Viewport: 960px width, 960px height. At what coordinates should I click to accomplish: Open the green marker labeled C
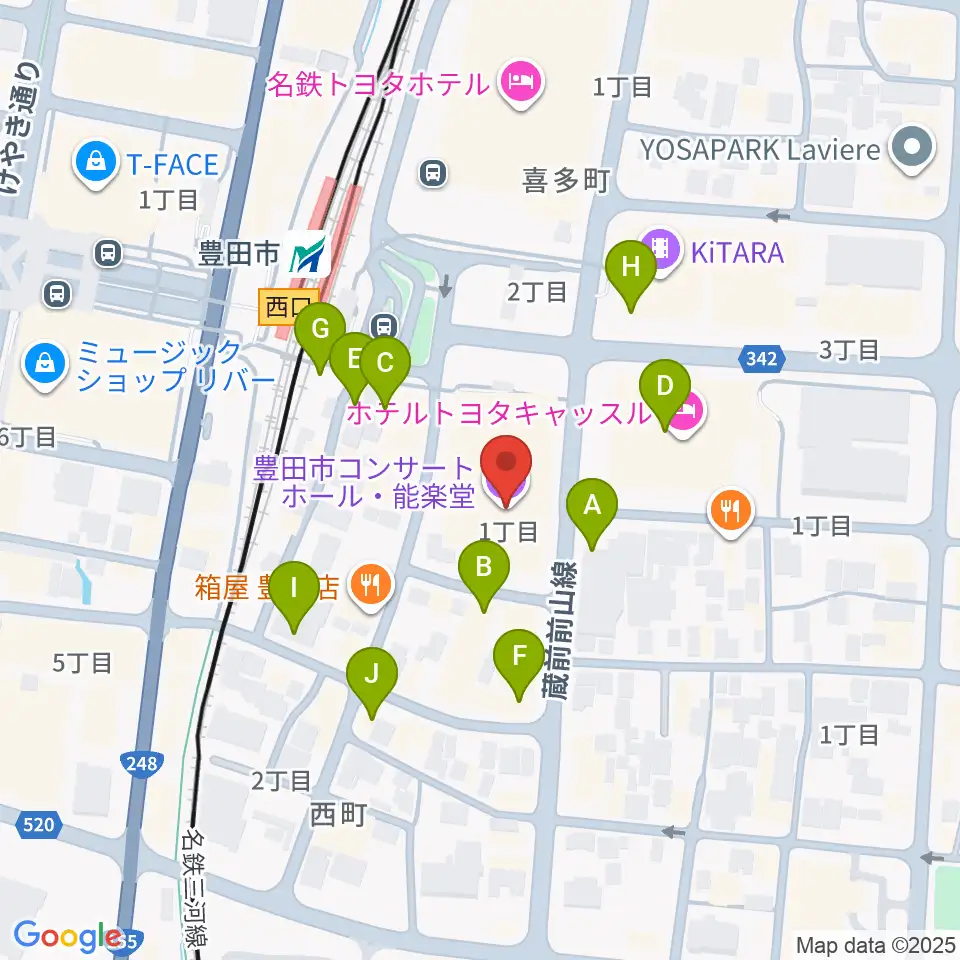click(385, 369)
